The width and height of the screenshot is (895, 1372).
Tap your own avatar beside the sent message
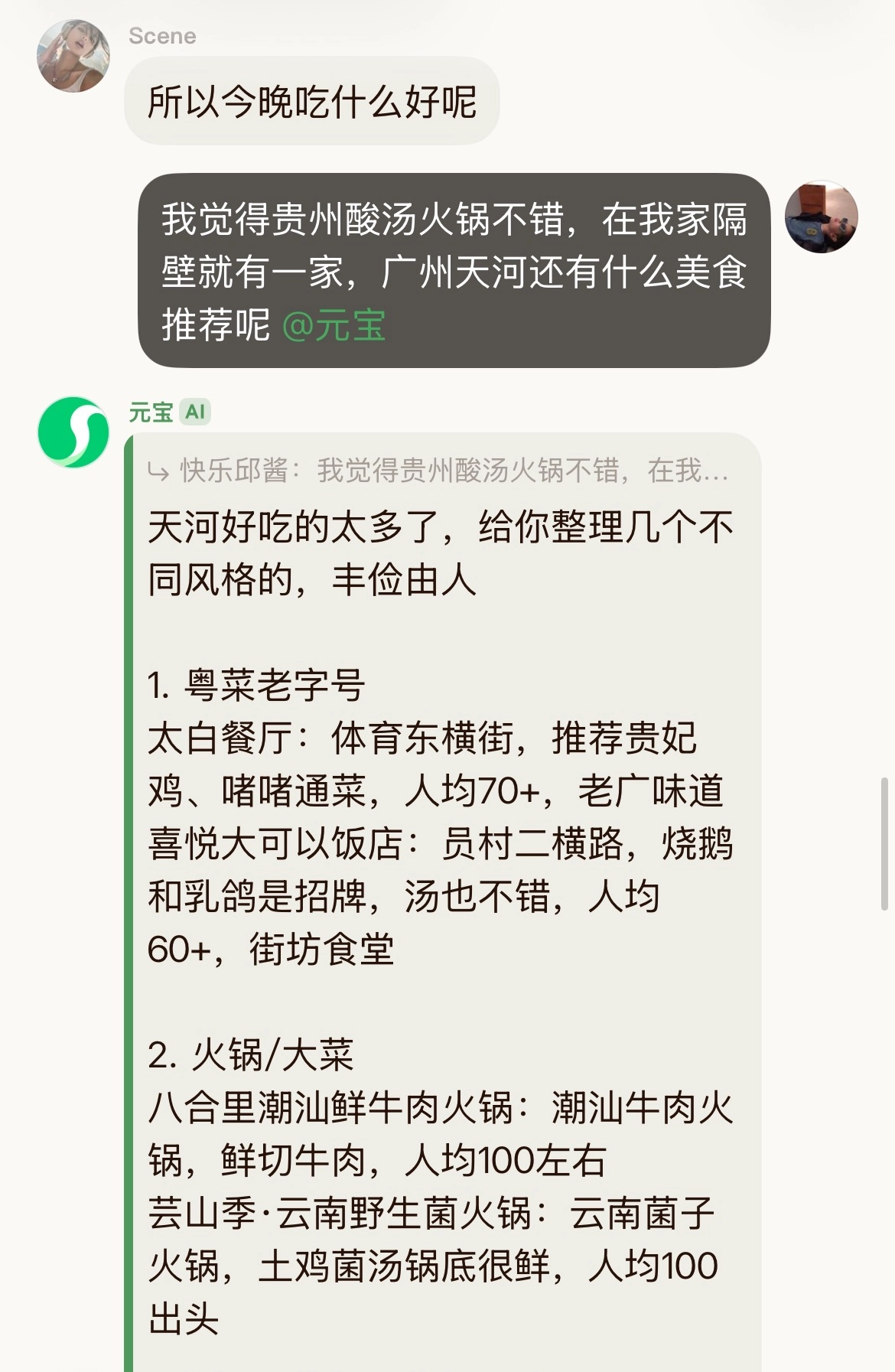click(x=821, y=217)
